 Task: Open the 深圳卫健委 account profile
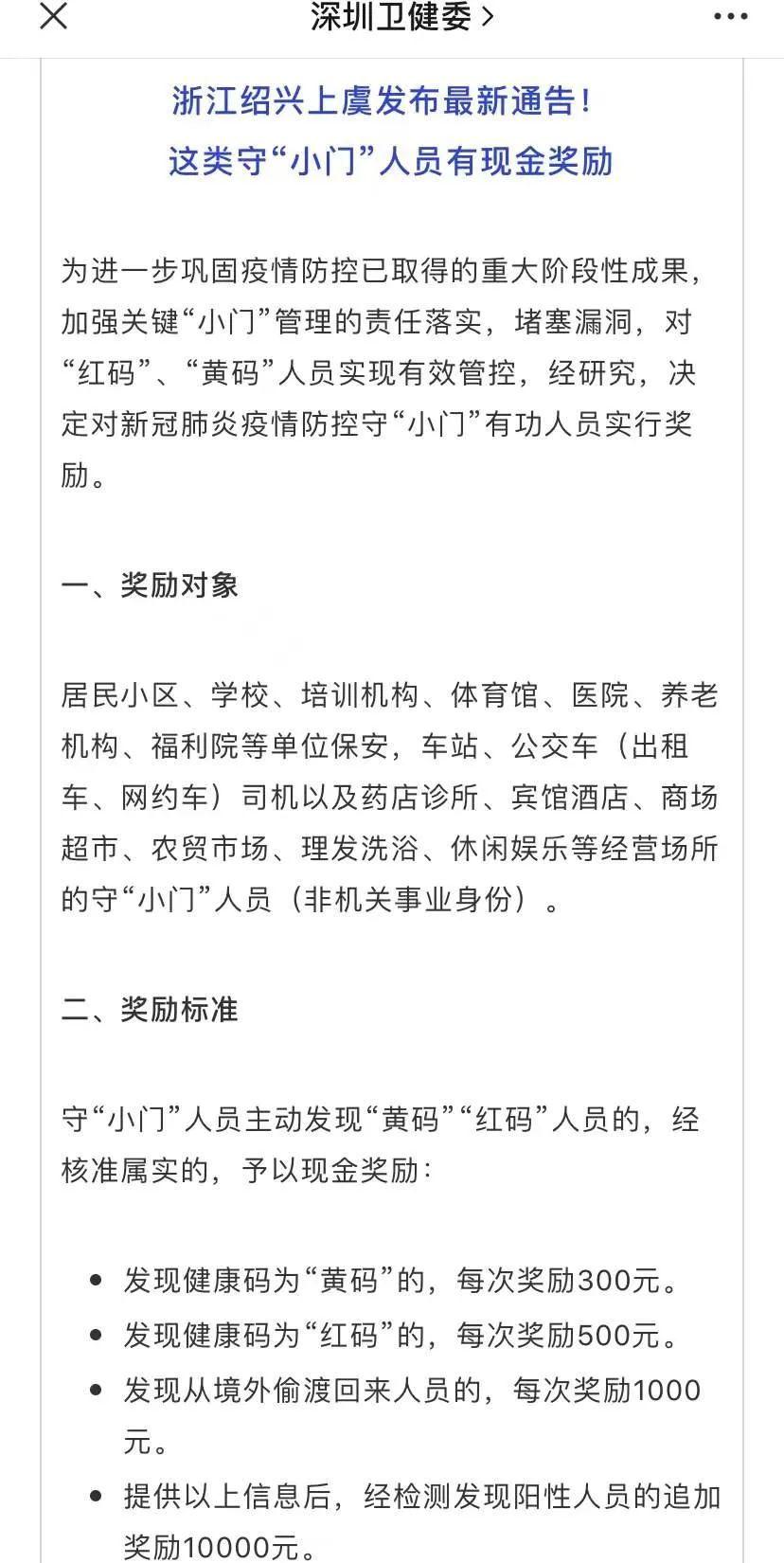(x=401, y=16)
